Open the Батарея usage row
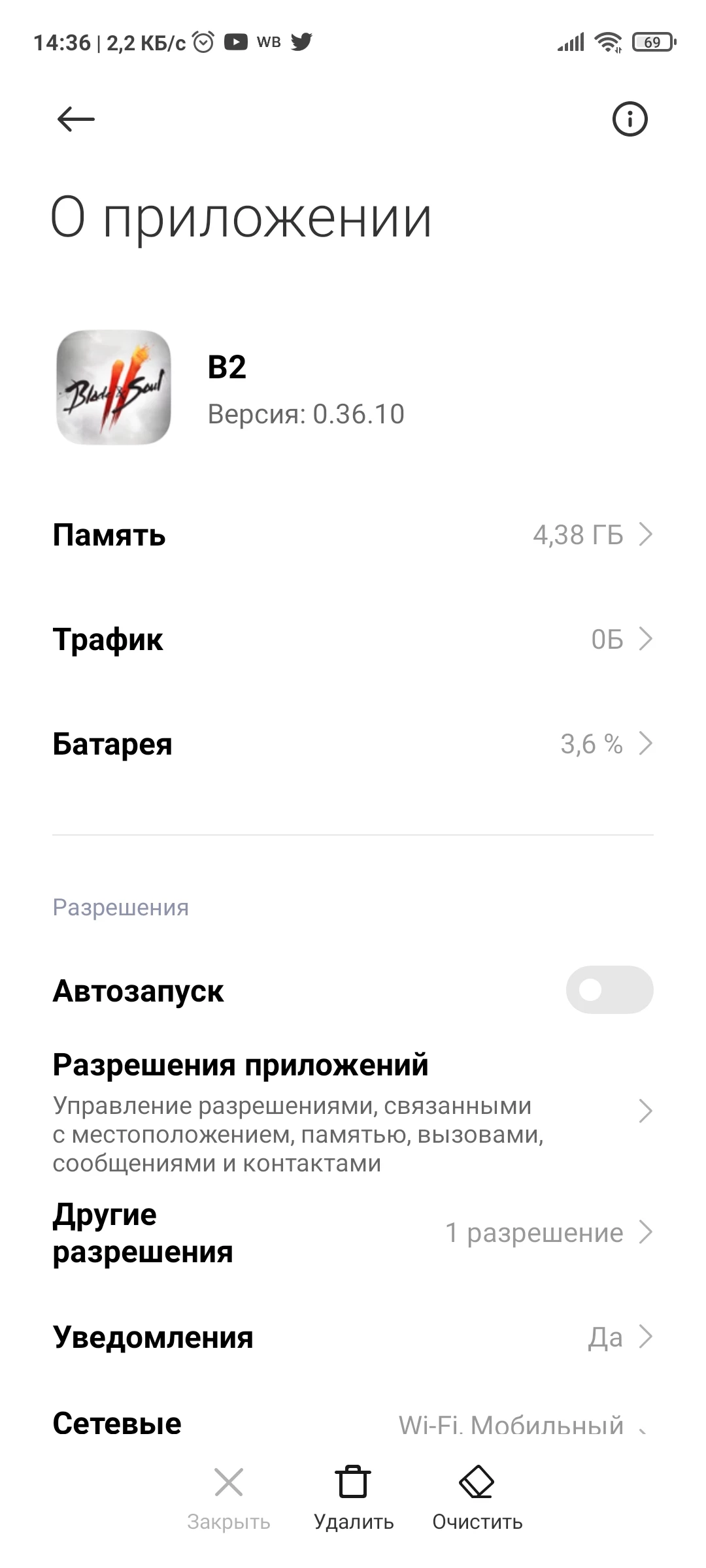Screen dimensions: 706x1568 coord(353,743)
